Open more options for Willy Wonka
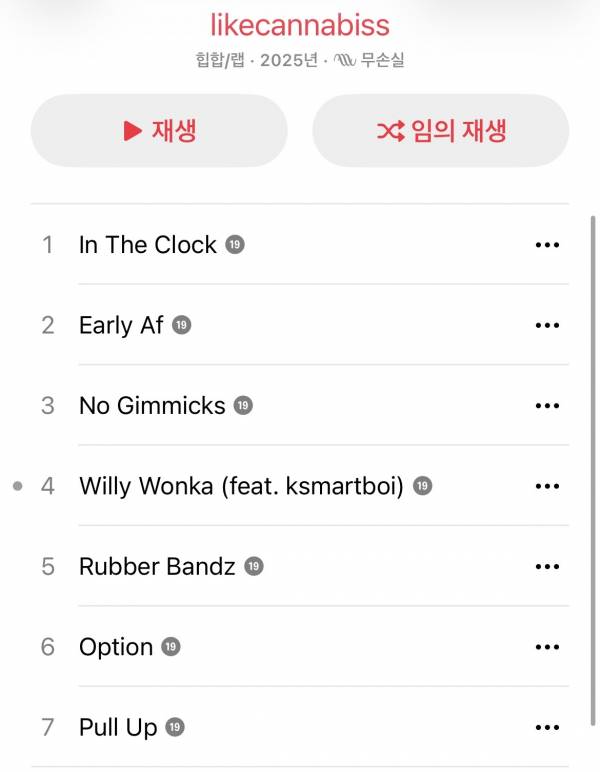Screen dimensions: 600x772 [x=547, y=486]
